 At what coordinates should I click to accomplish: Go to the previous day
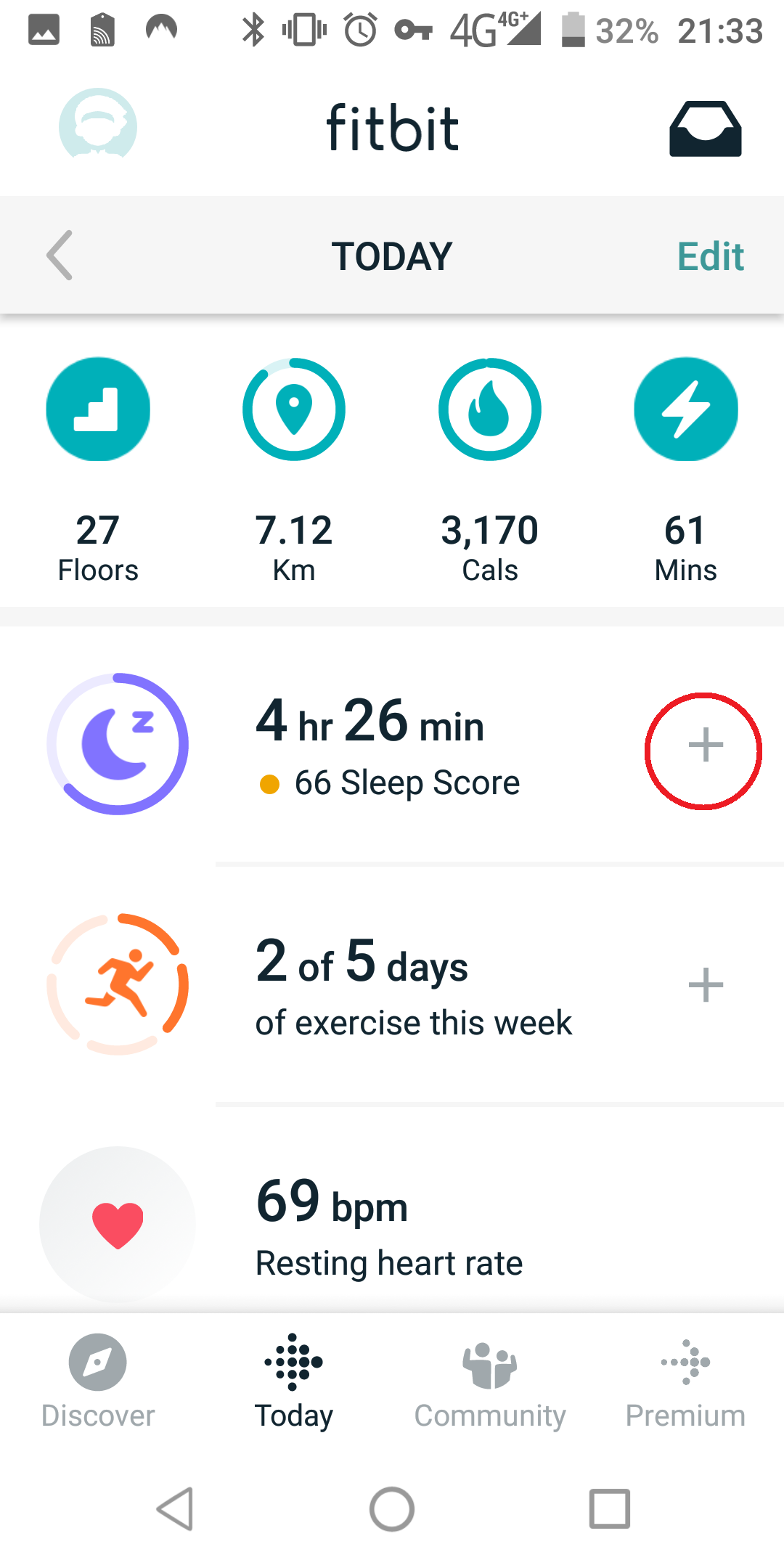60,256
